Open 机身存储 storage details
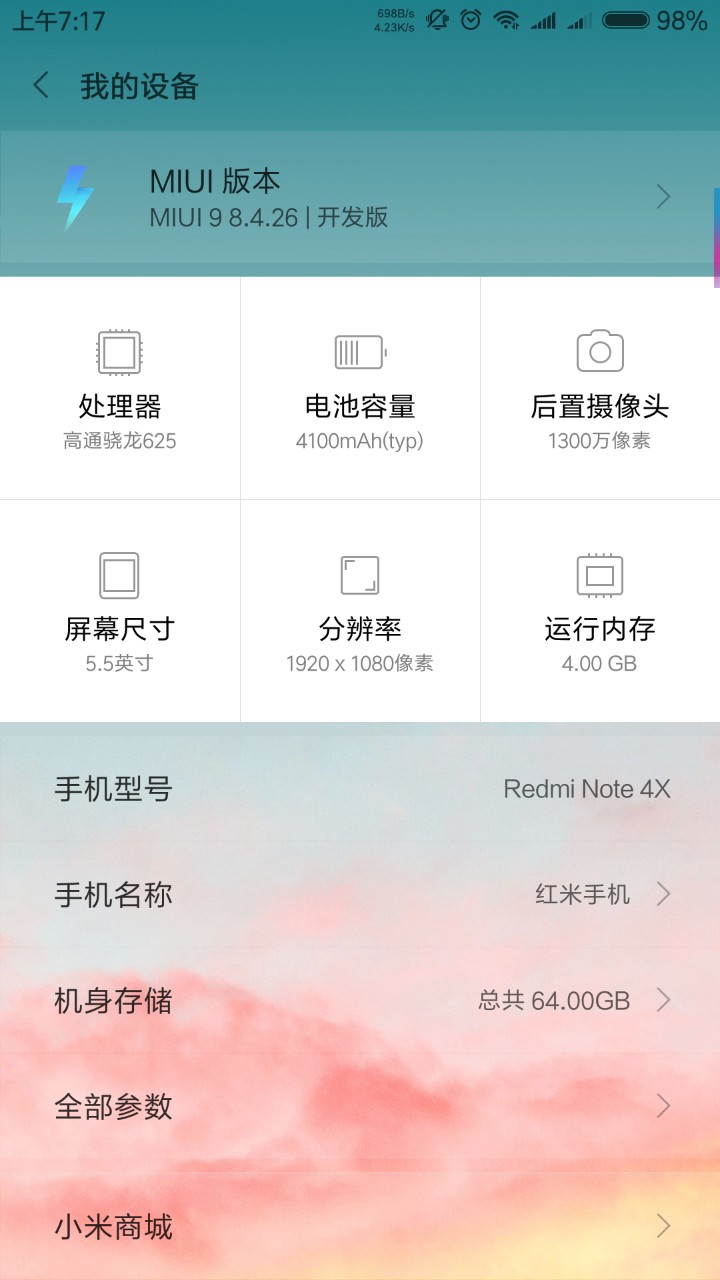Image resolution: width=720 pixels, height=1280 pixels. [x=360, y=1000]
